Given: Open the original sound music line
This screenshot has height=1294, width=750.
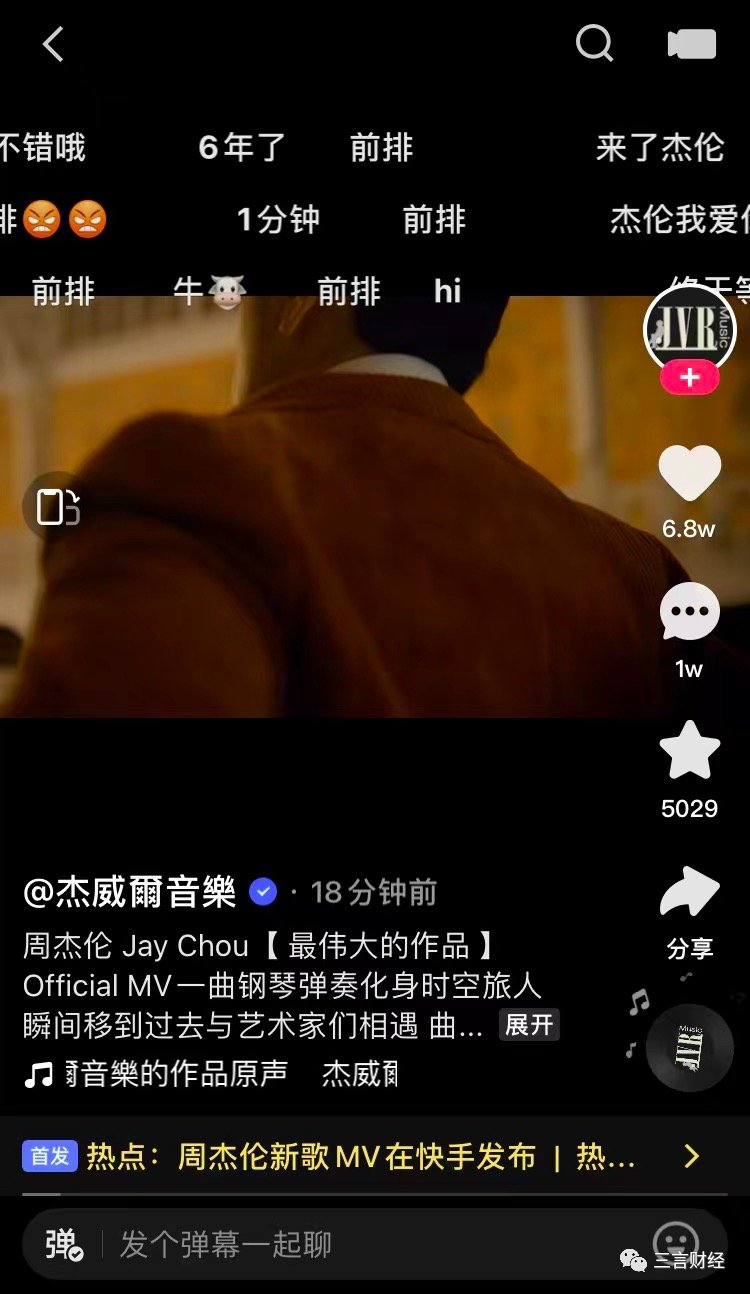Looking at the screenshot, I should coord(210,1074).
